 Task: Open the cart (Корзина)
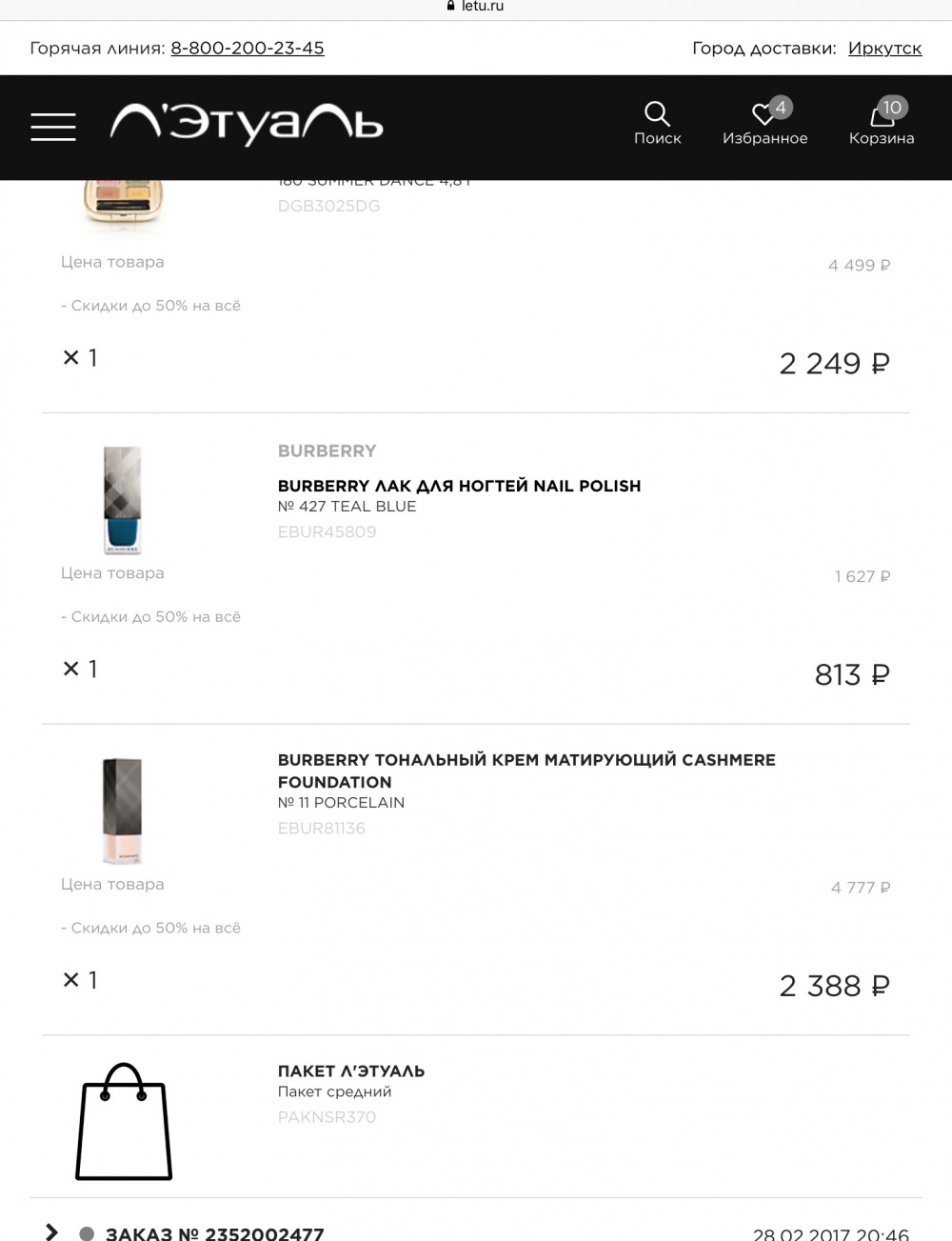(882, 124)
